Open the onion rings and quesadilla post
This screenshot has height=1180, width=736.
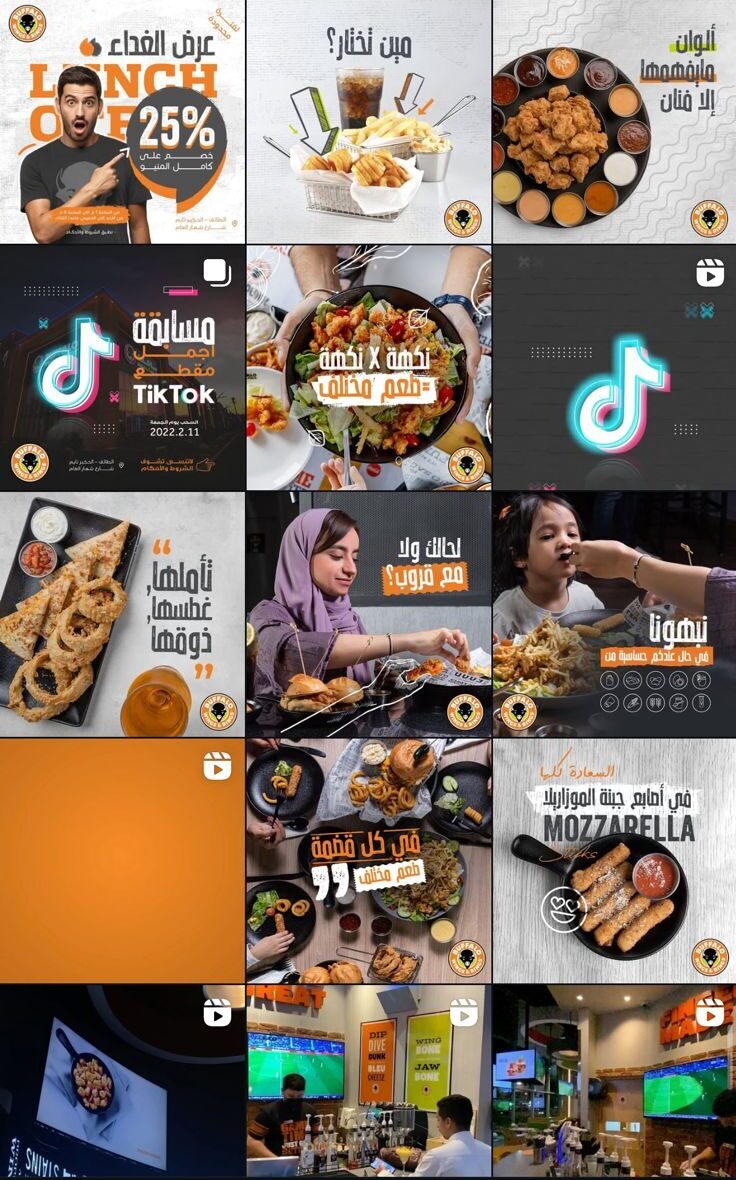tap(122, 614)
